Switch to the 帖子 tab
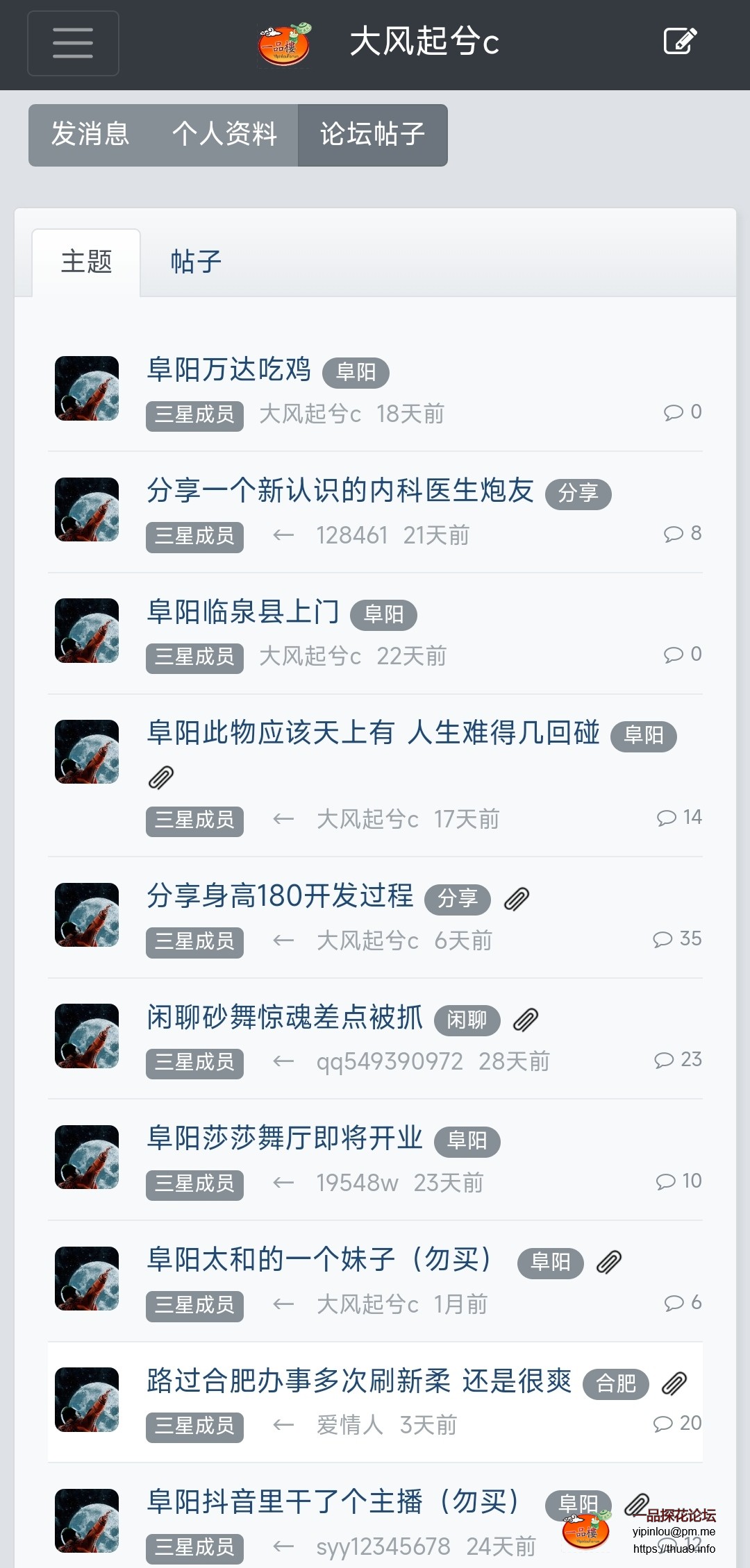Screen dimensions: 750x1568 [196, 262]
